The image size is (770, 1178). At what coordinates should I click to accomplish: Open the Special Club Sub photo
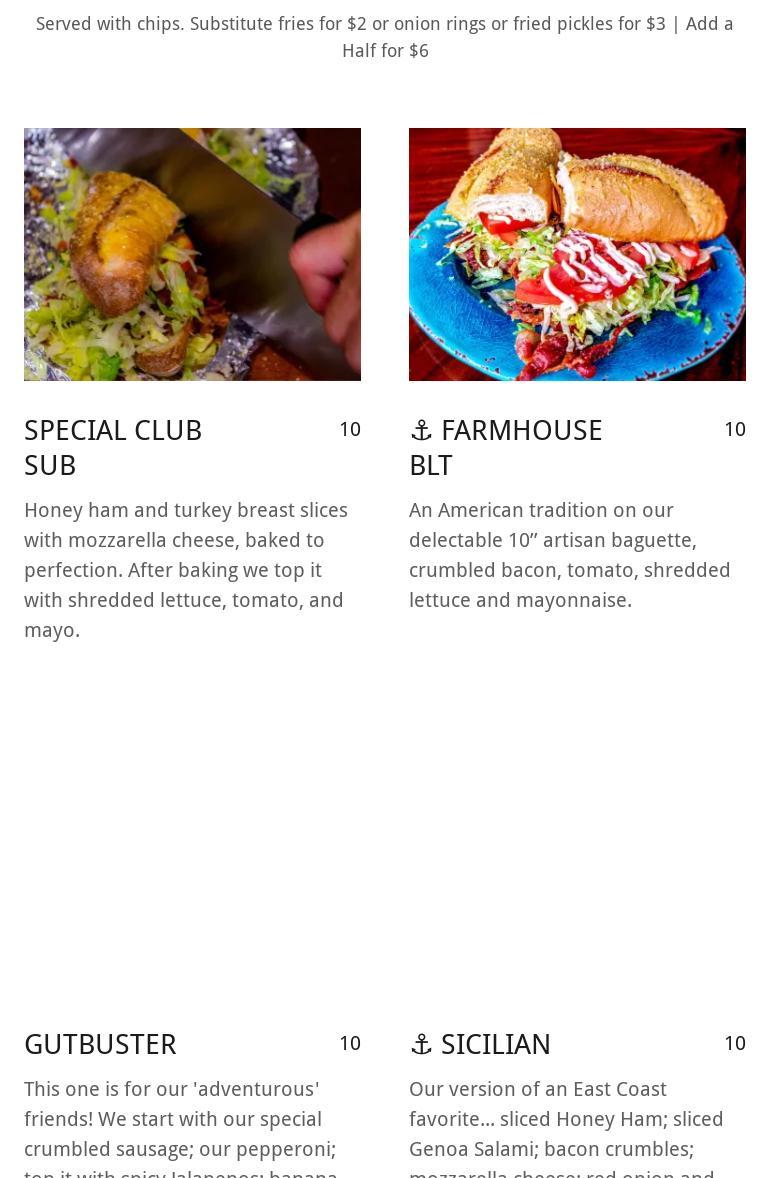[x=192, y=254]
